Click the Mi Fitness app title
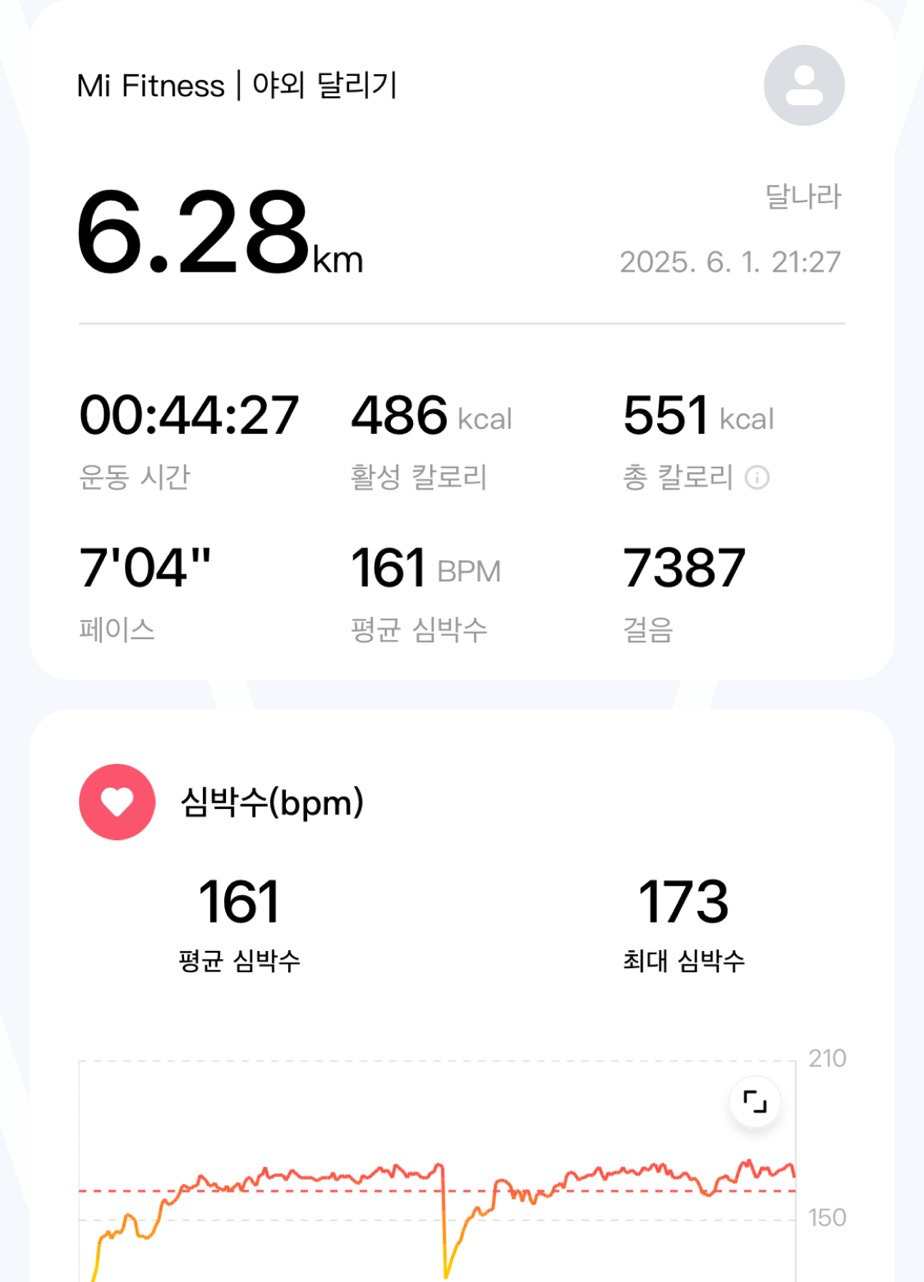Screen dimensions: 924x1282 pos(150,86)
